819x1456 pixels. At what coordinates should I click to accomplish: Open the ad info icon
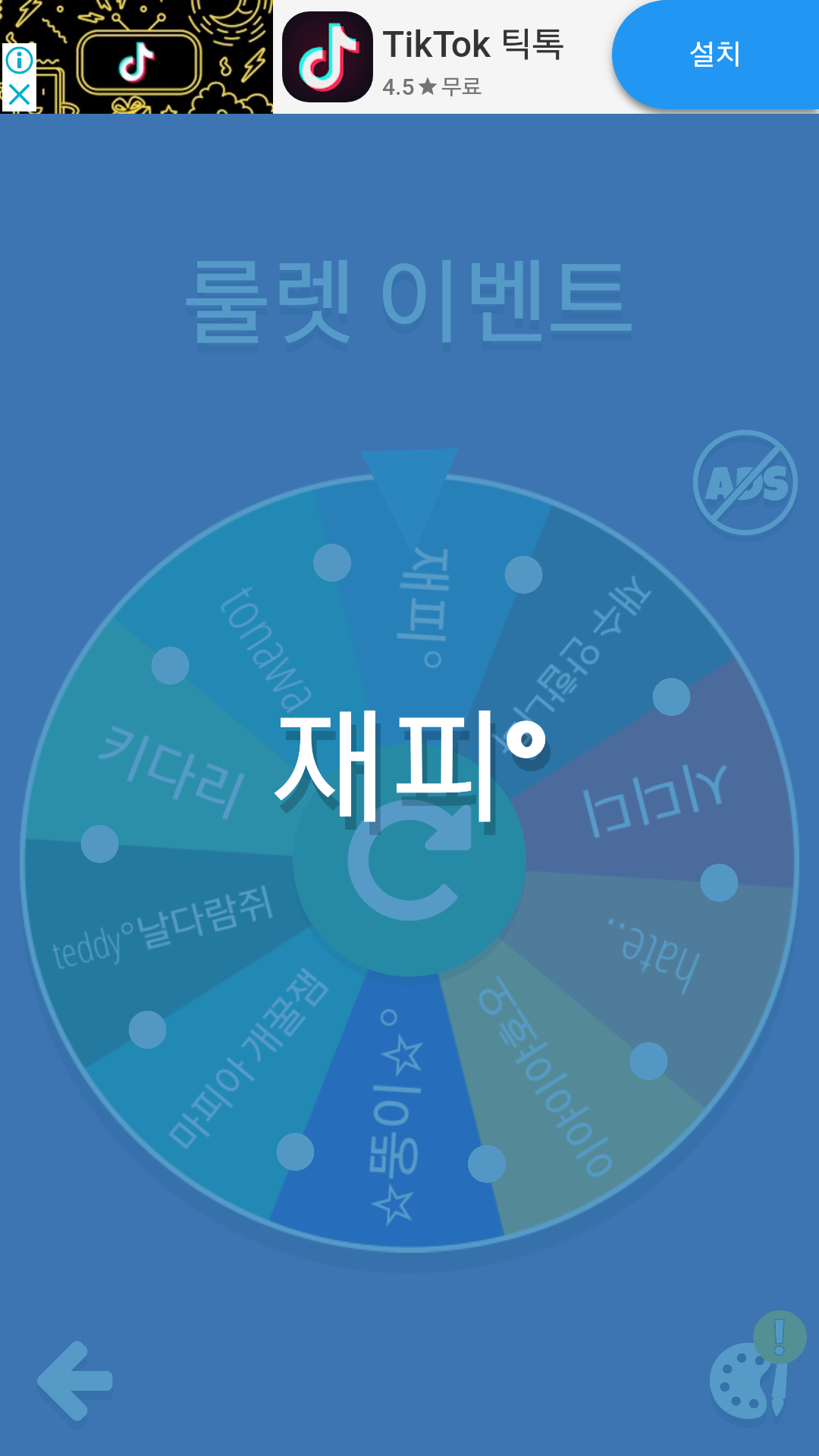[19, 59]
